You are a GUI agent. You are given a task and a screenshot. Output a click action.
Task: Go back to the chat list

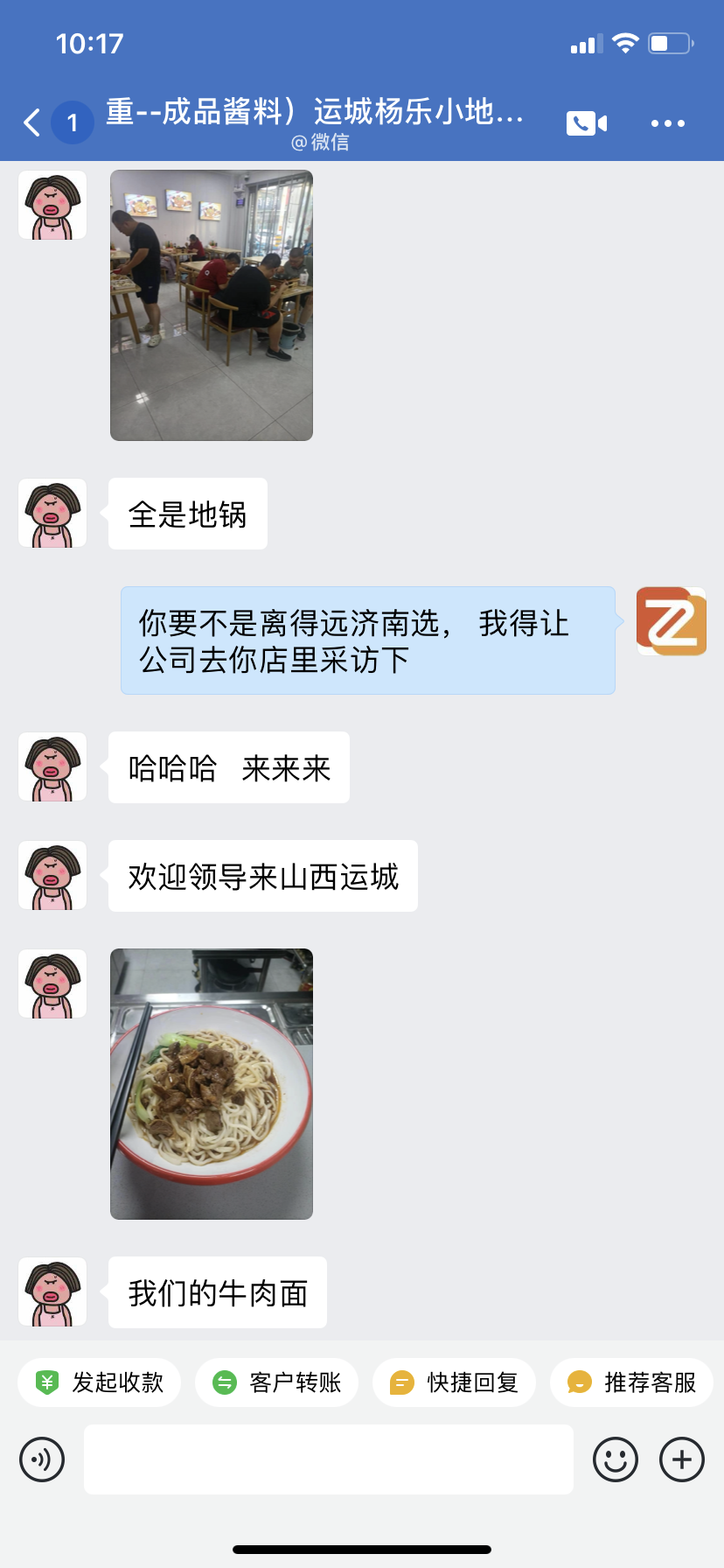[32, 122]
